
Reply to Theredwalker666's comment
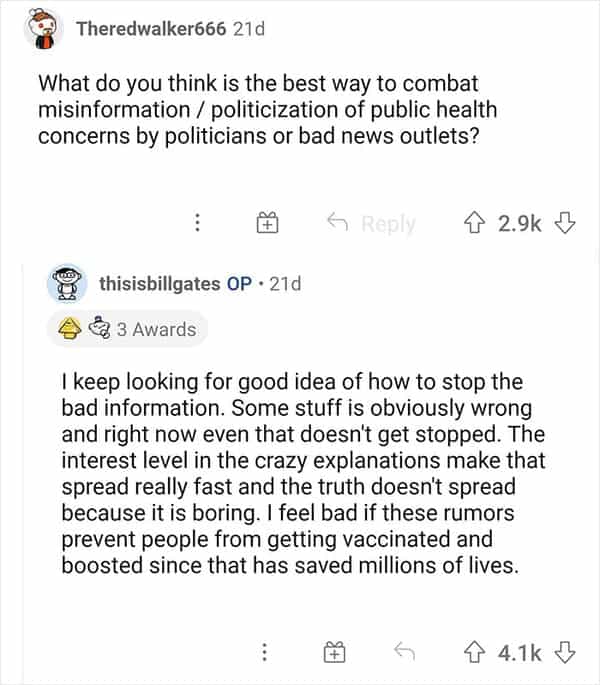click(371, 223)
